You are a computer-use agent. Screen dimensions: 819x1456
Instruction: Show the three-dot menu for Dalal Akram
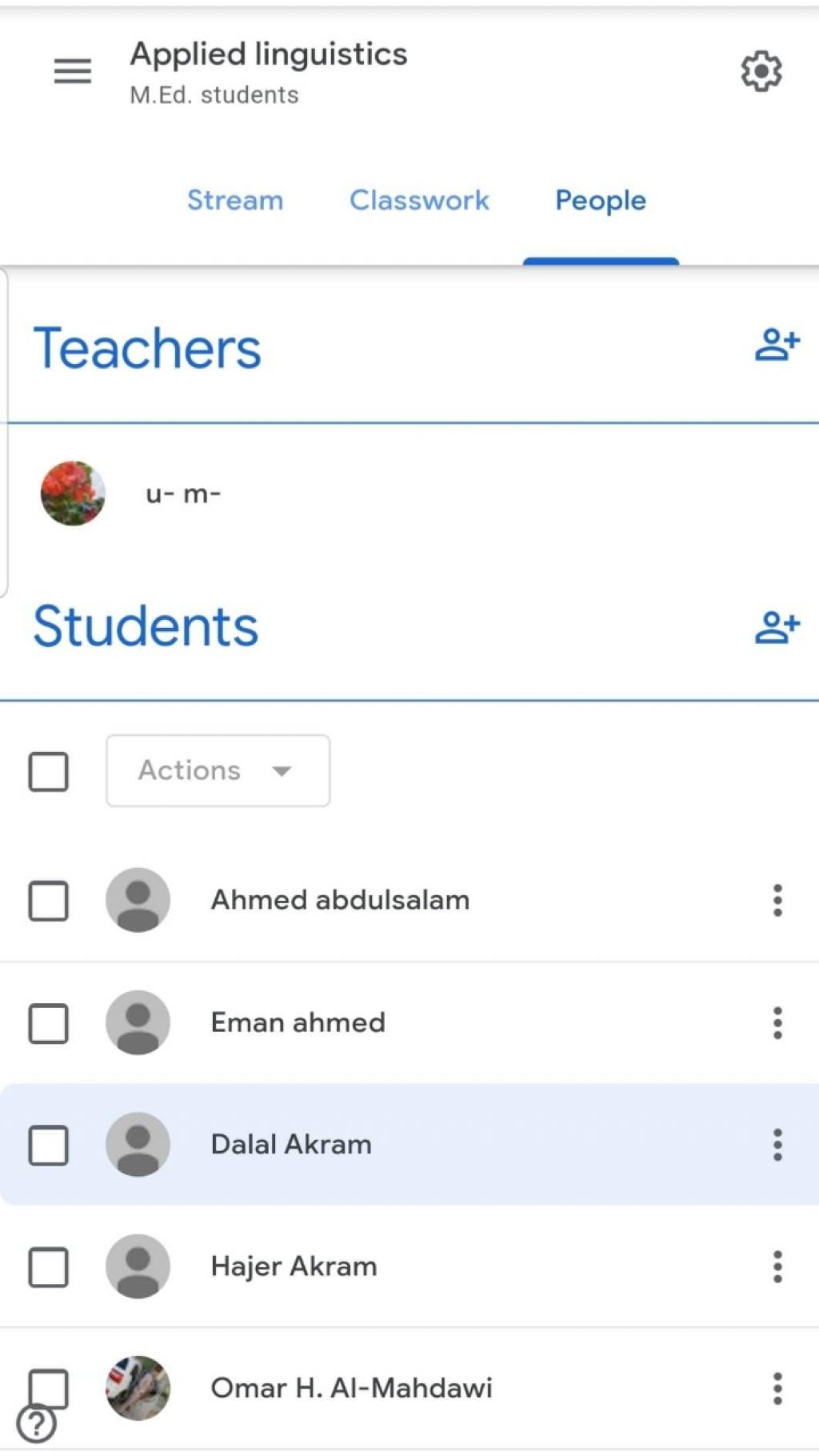(777, 1145)
